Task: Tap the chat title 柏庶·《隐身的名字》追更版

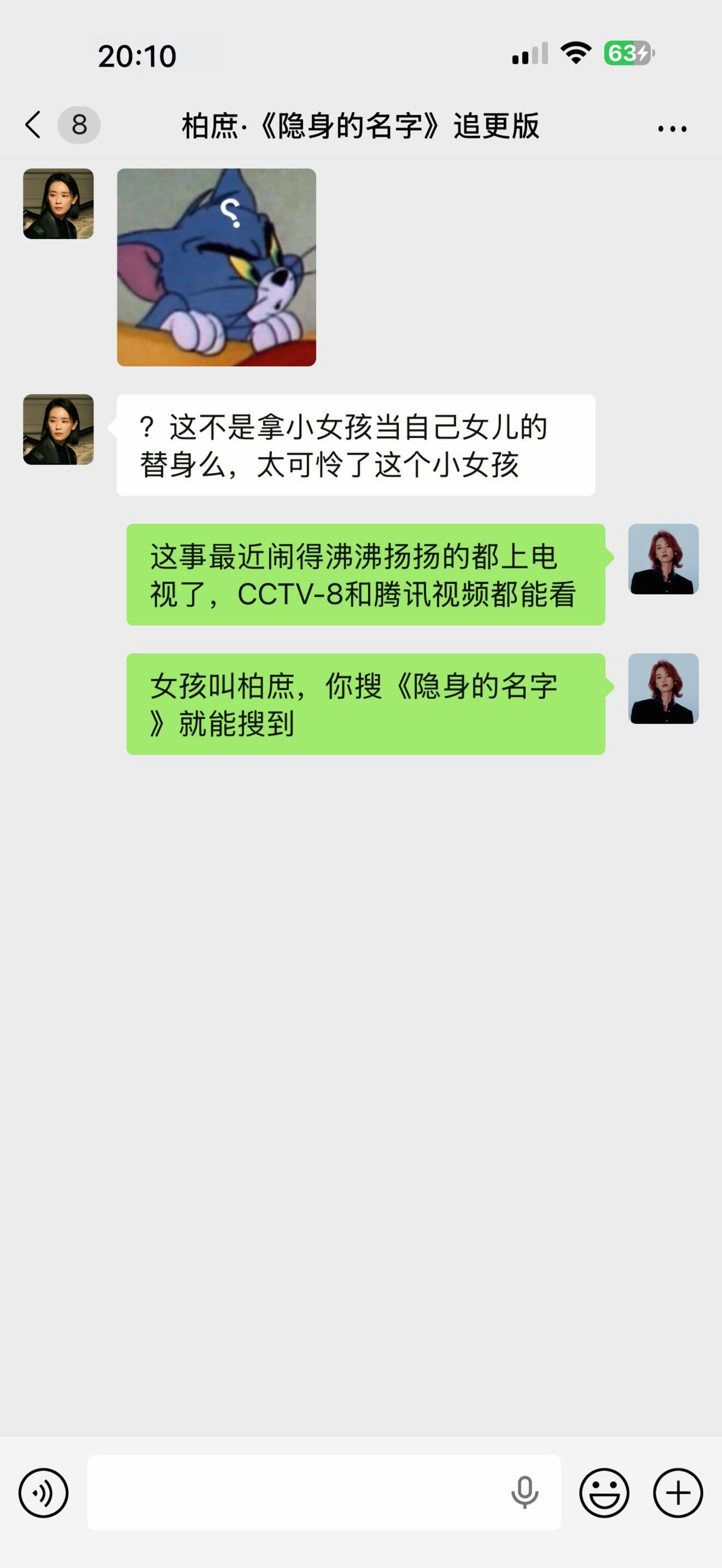Action: pos(361,127)
